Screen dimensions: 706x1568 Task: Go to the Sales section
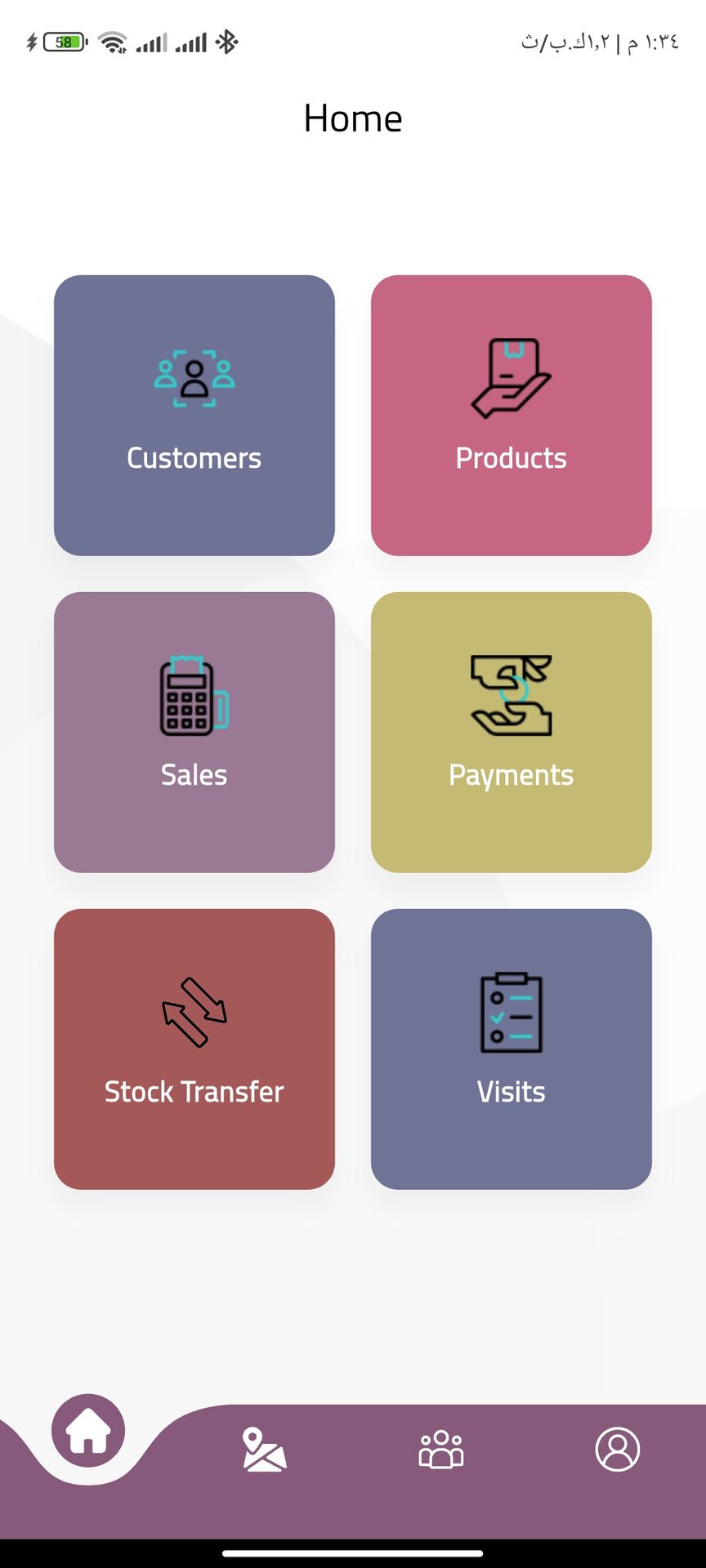pos(194,733)
